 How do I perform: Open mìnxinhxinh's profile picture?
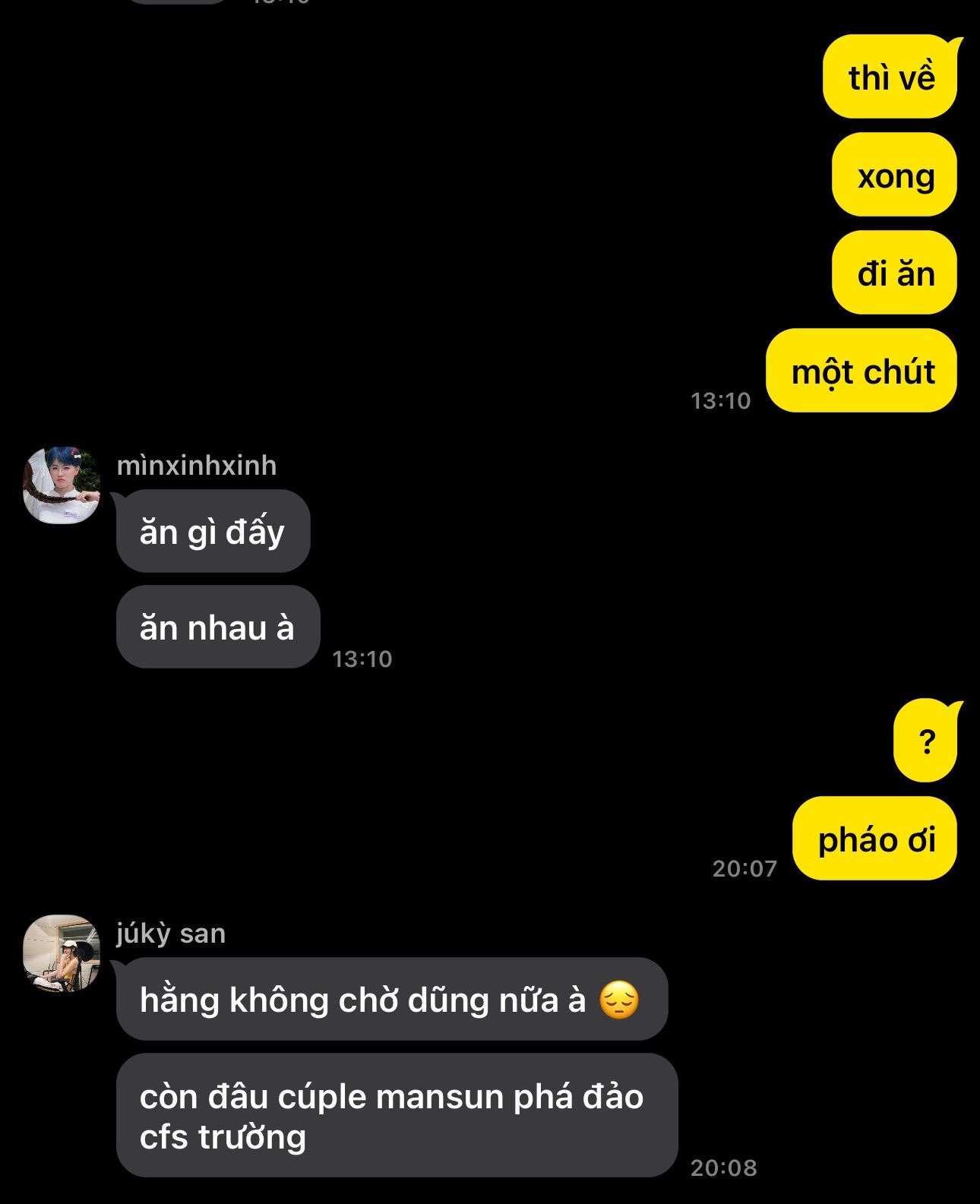62,485
